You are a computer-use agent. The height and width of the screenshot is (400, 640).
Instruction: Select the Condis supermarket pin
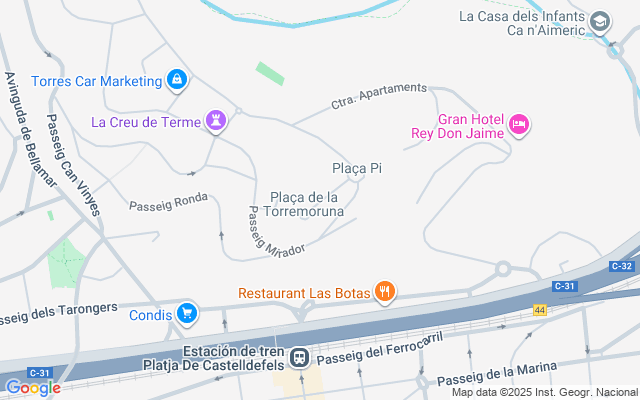pyautogui.click(x=186, y=314)
